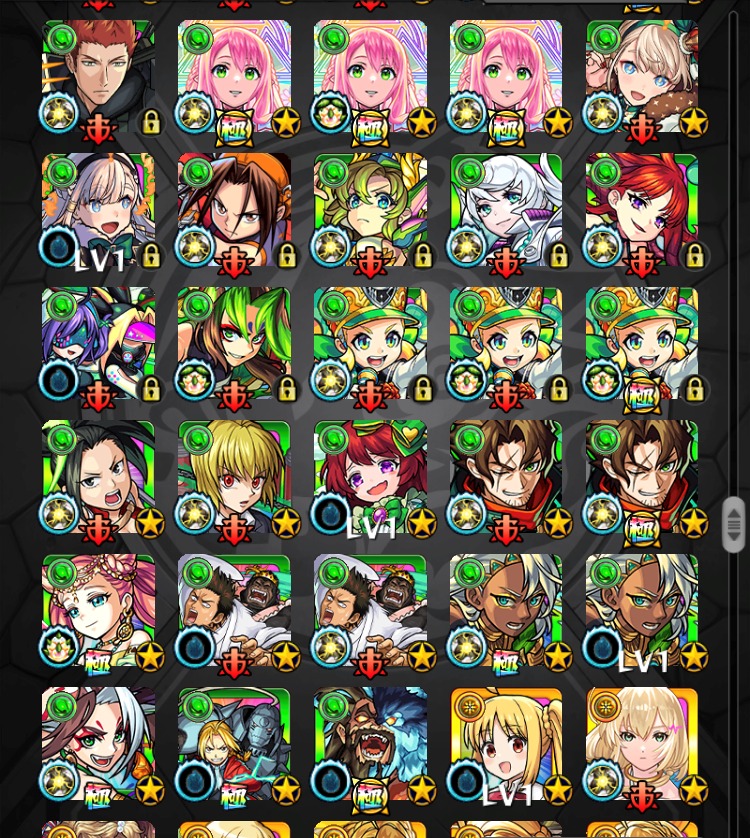
Task: Select the spiky green-haired character tile
Action: click(234, 345)
